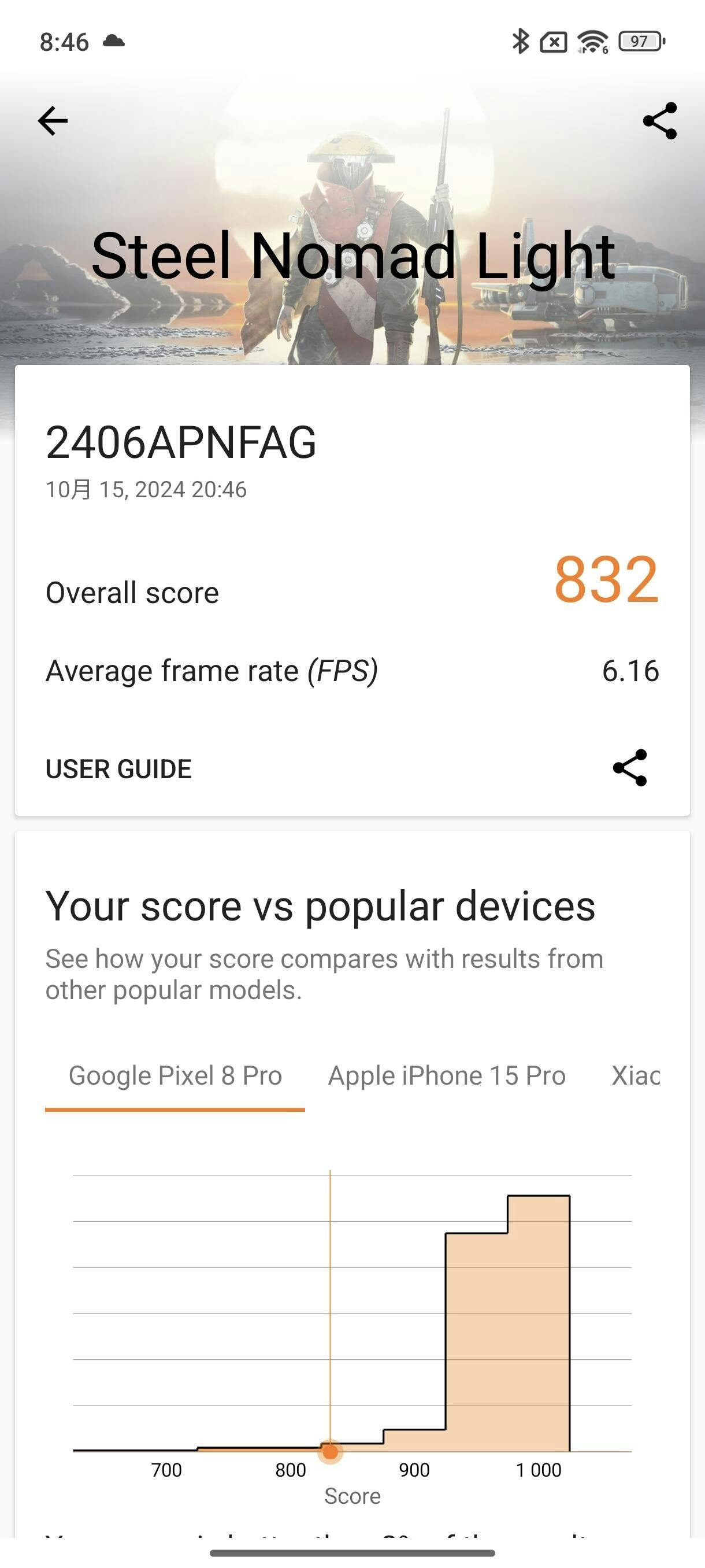This screenshot has height=1568, width=705.
Task: Open the USER GUIDE
Action: (118, 769)
